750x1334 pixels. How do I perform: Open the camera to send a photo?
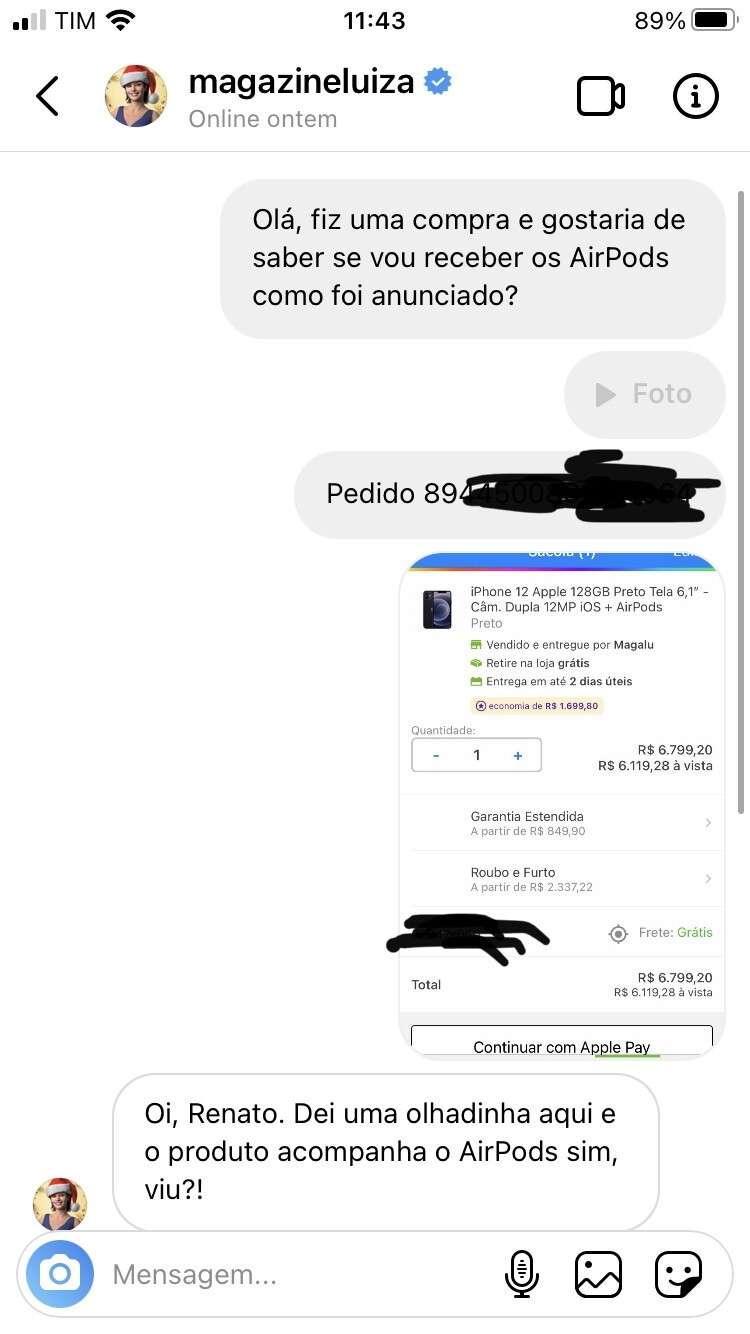[x=60, y=1274]
